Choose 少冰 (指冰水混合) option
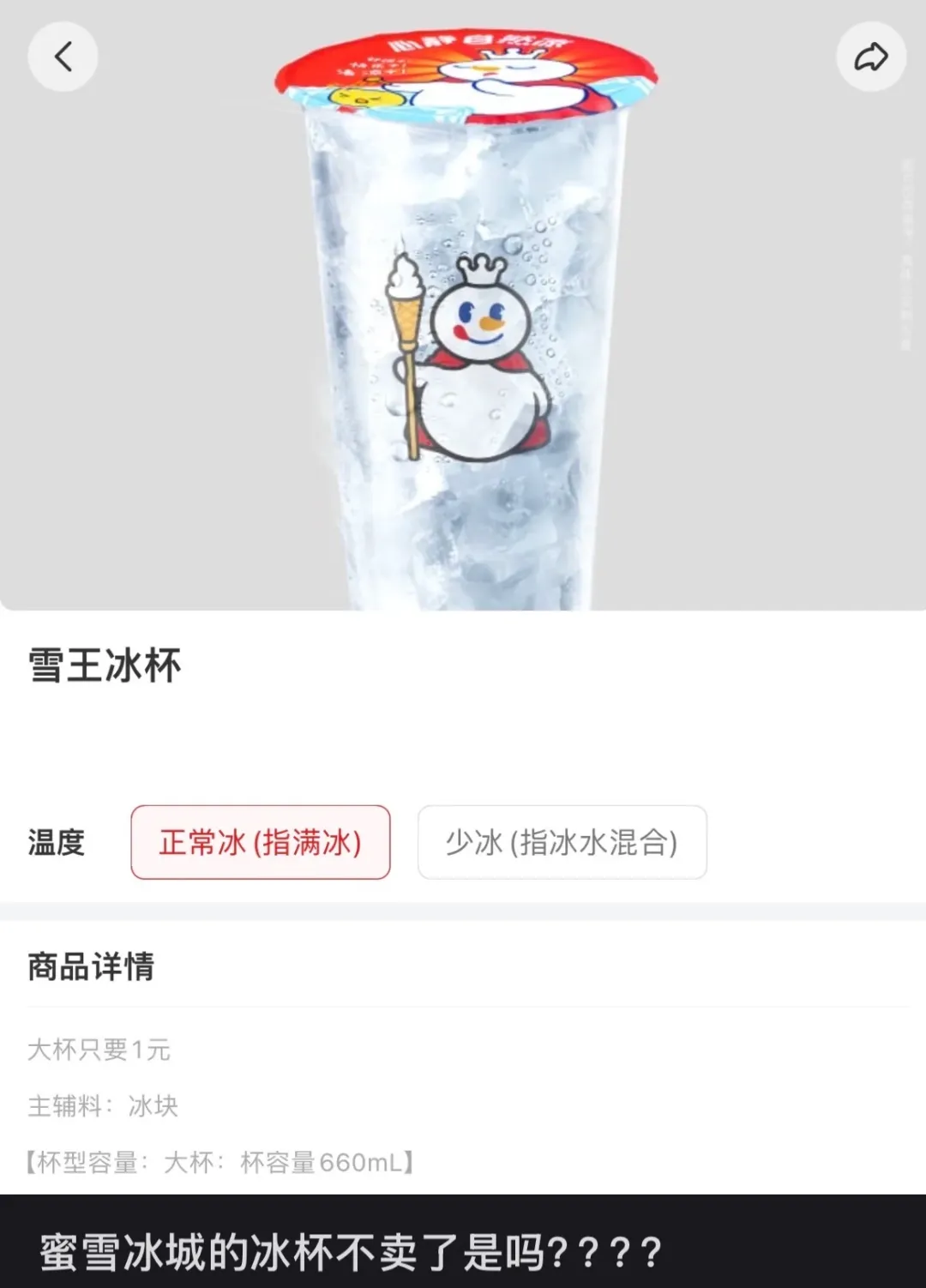Image resolution: width=926 pixels, height=1288 pixels. click(562, 842)
